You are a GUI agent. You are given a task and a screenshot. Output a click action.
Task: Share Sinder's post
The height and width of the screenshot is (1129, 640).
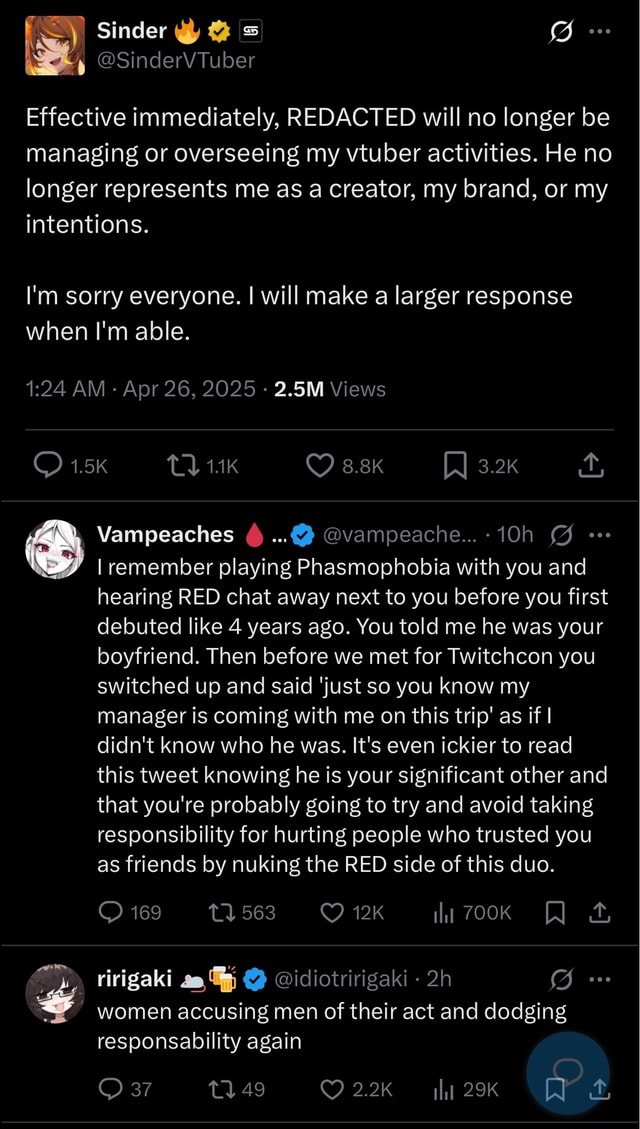[591, 464]
